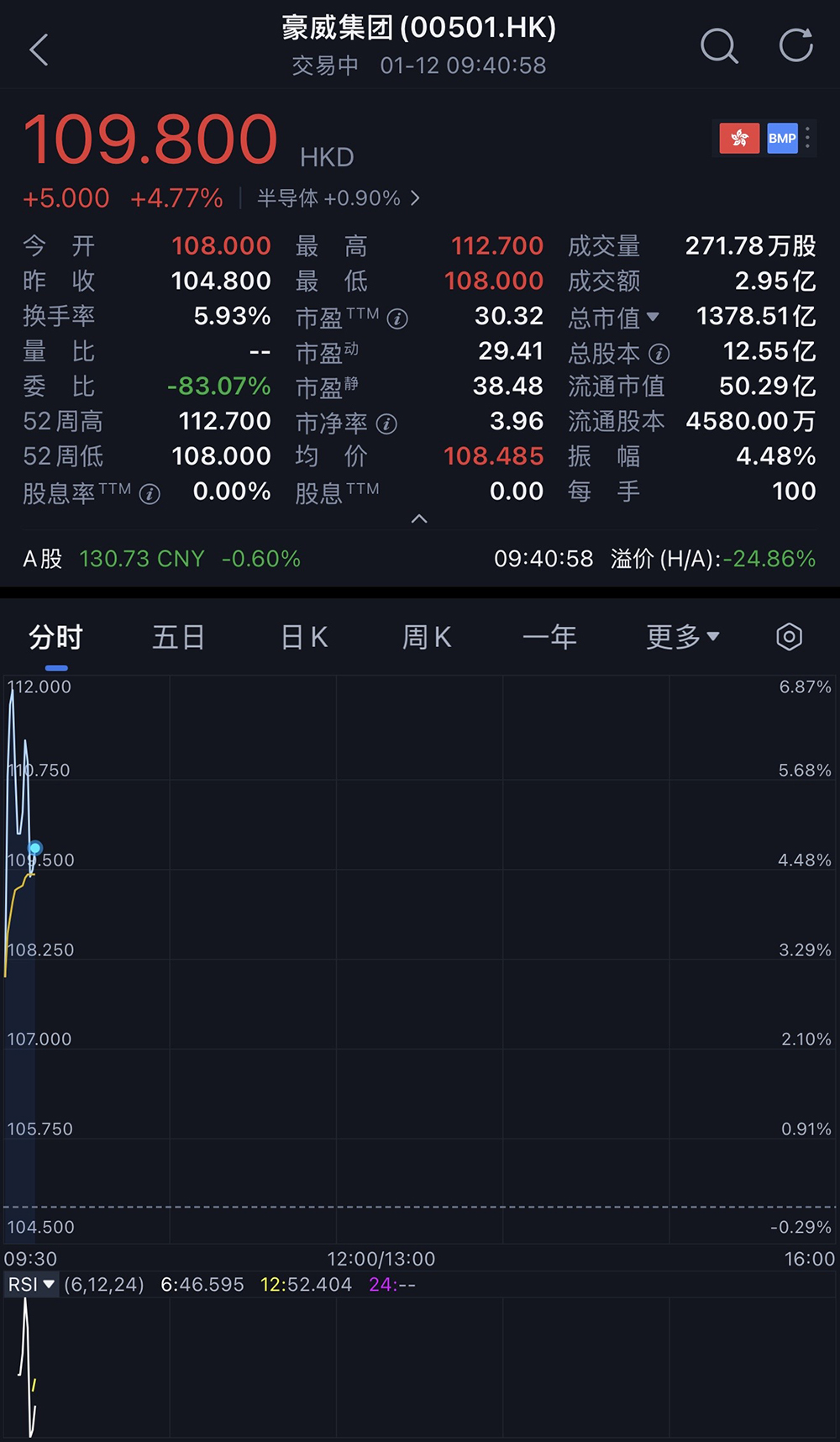This screenshot has height=1442, width=840.
Task: Collapse the quote details panel
Action: 419,518
